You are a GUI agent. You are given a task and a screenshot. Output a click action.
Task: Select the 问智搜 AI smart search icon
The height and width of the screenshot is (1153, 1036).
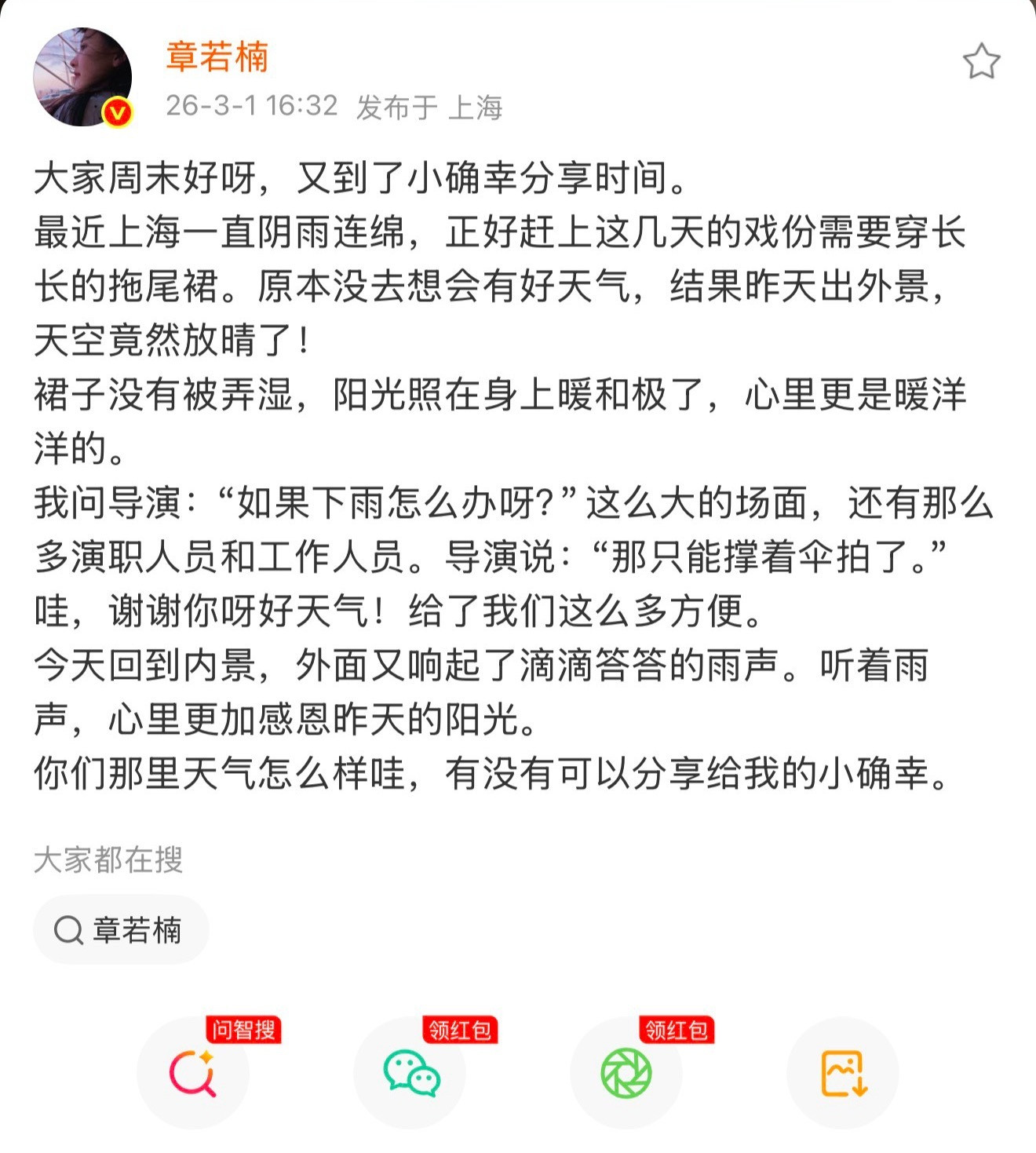[195, 1073]
